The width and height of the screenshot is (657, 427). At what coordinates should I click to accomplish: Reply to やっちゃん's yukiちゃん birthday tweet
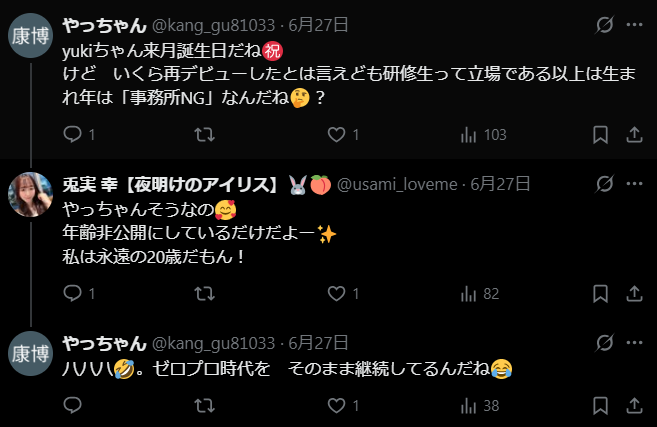pyautogui.click(x=72, y=135)
